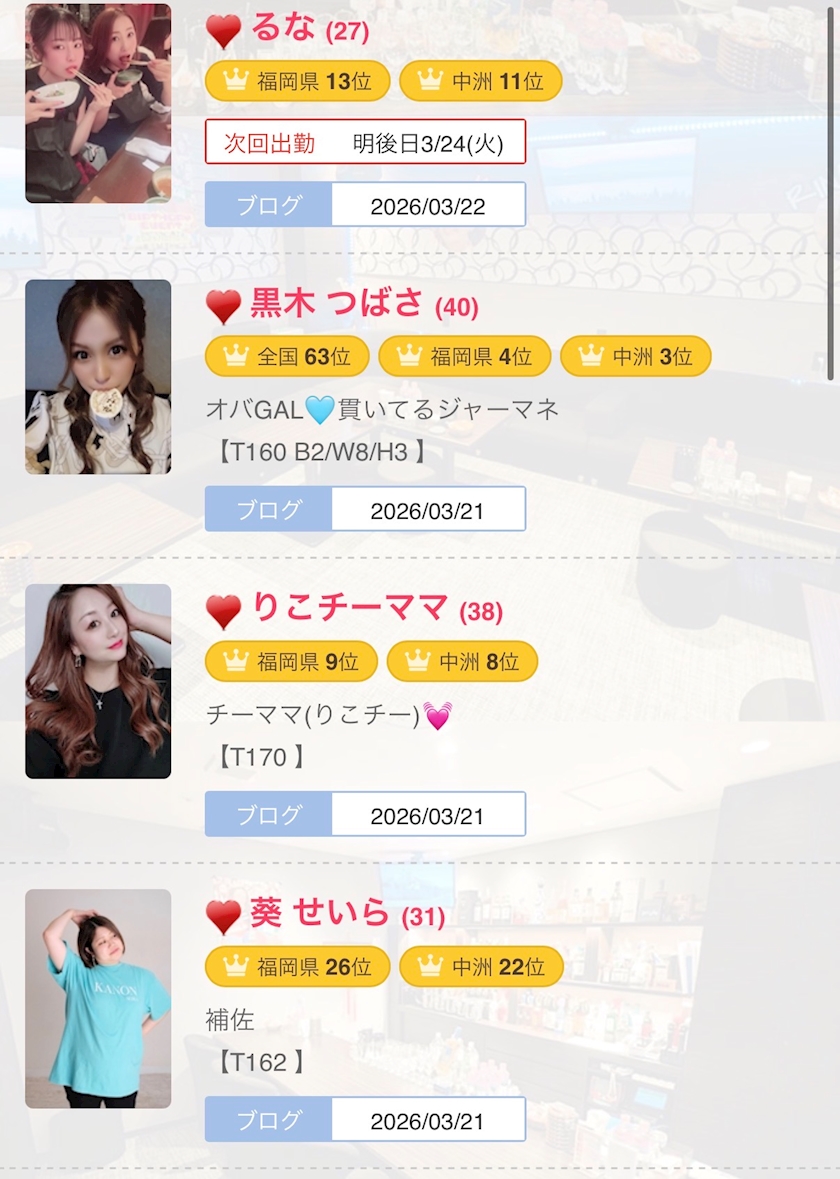840x1179 pixels.
Task: Open るな's profile by name
Action: click(285, 29)
